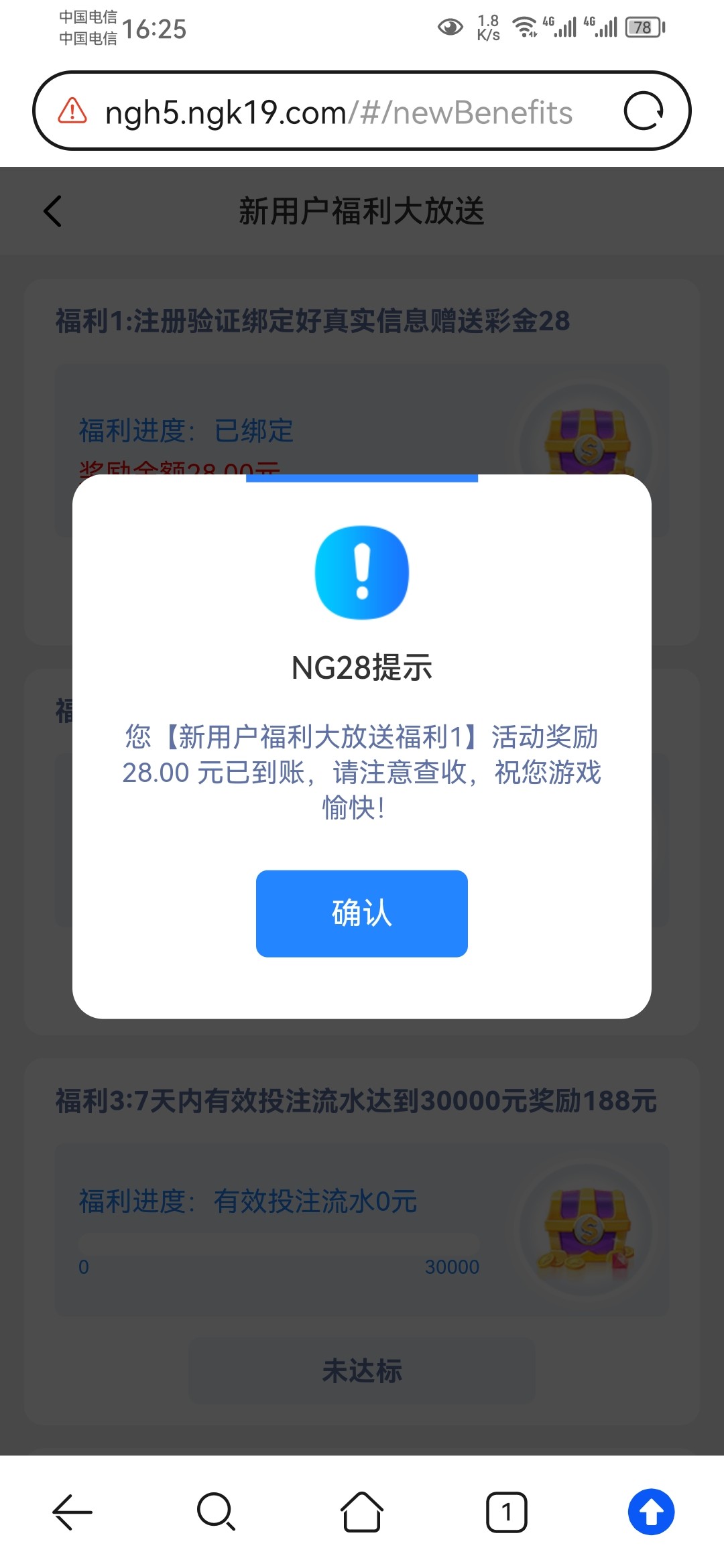Confirm the NG28 prompt with 确认
Image resolution: width=724 pixels, height=1568 pixels.
tap(361, 913)
